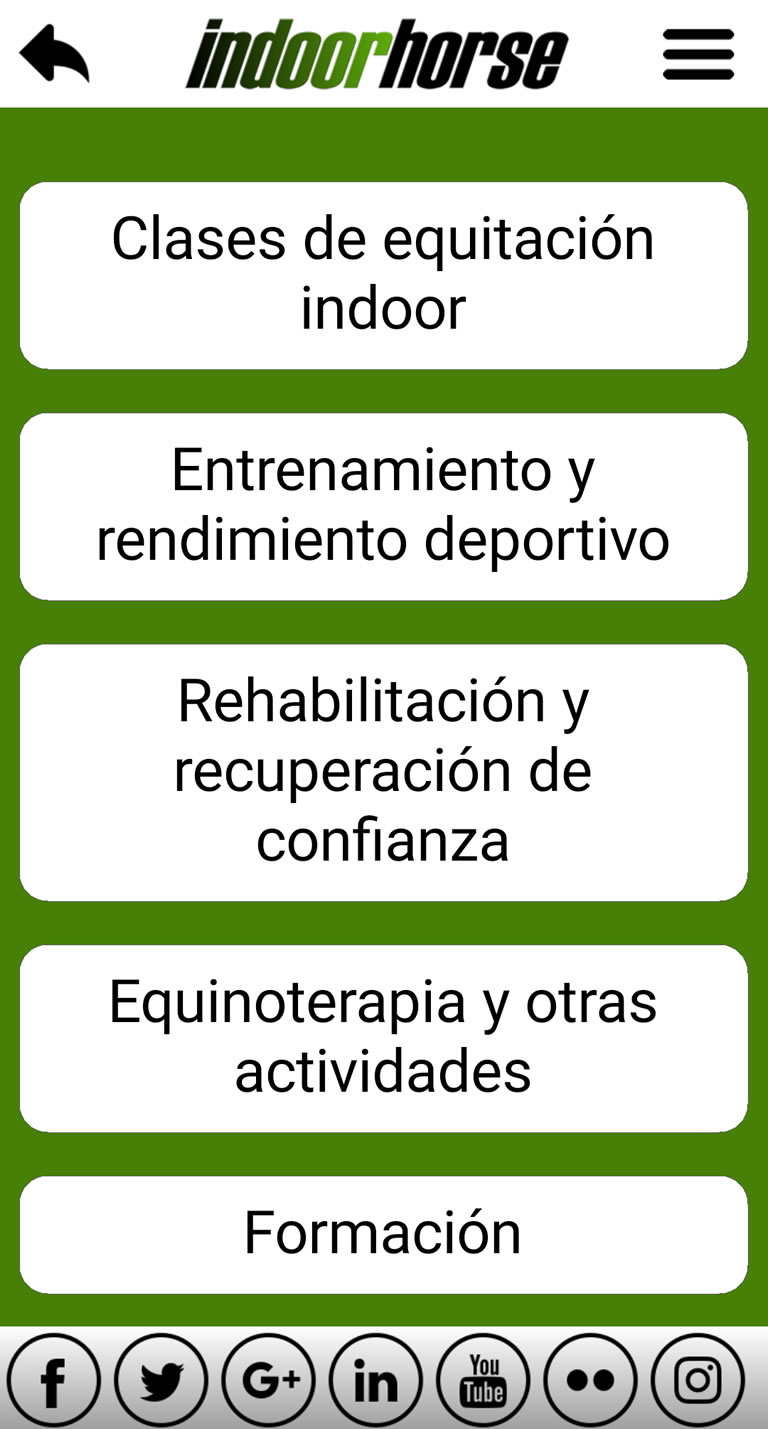Screen dimensions: 768x1429
Task: Open the Formación section
Action: [x=384, y=1234]
